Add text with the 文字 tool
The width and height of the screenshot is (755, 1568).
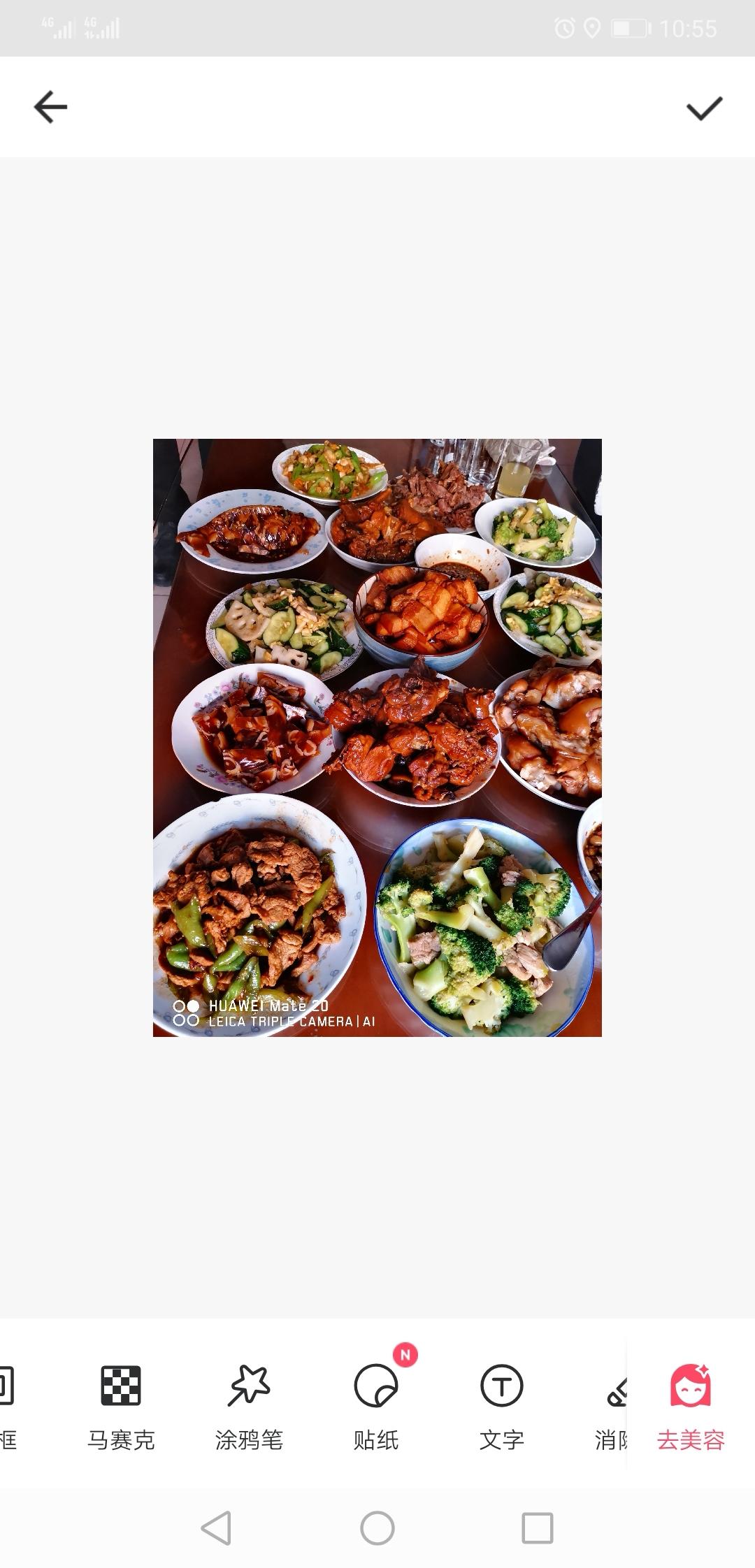[501, 1406]
